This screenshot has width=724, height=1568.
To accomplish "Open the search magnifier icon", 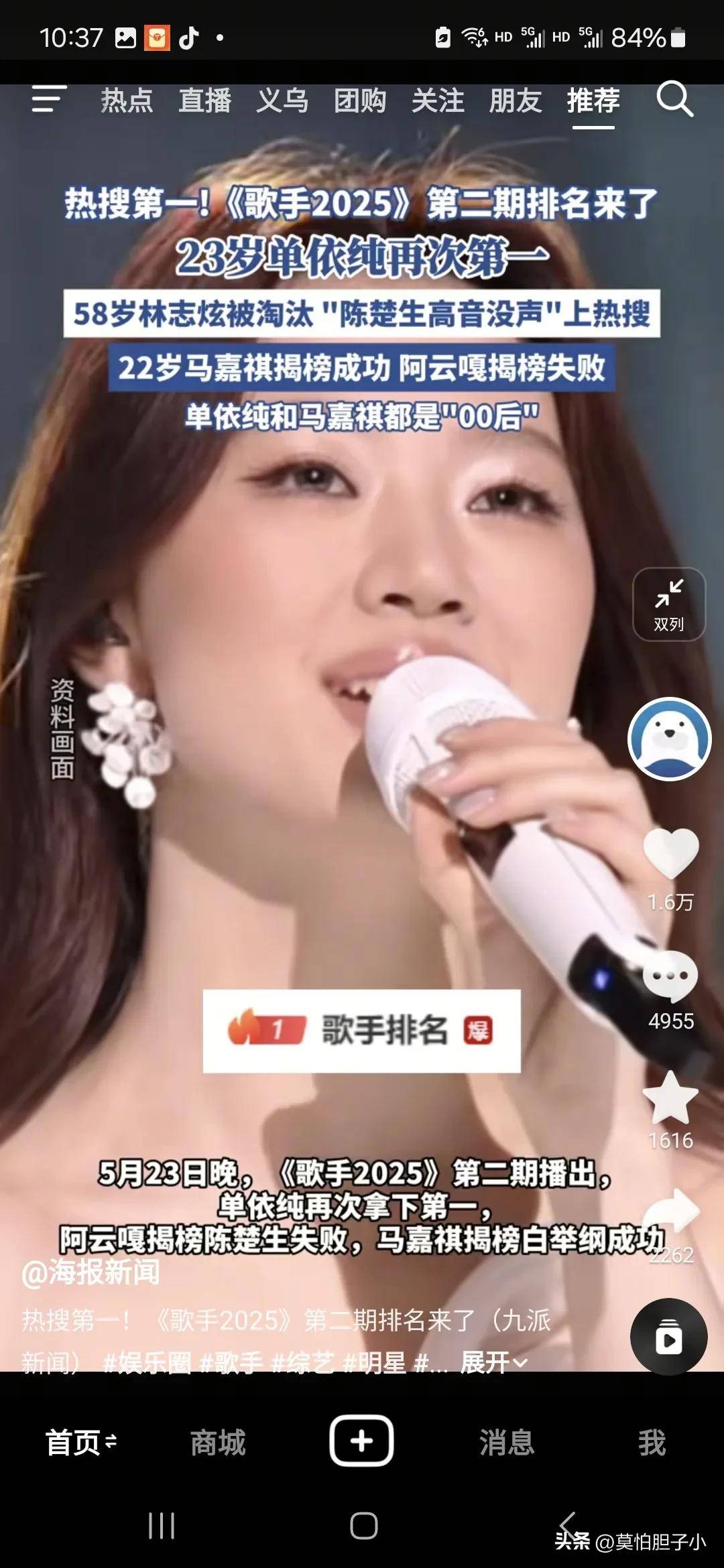I will (674, 100).
